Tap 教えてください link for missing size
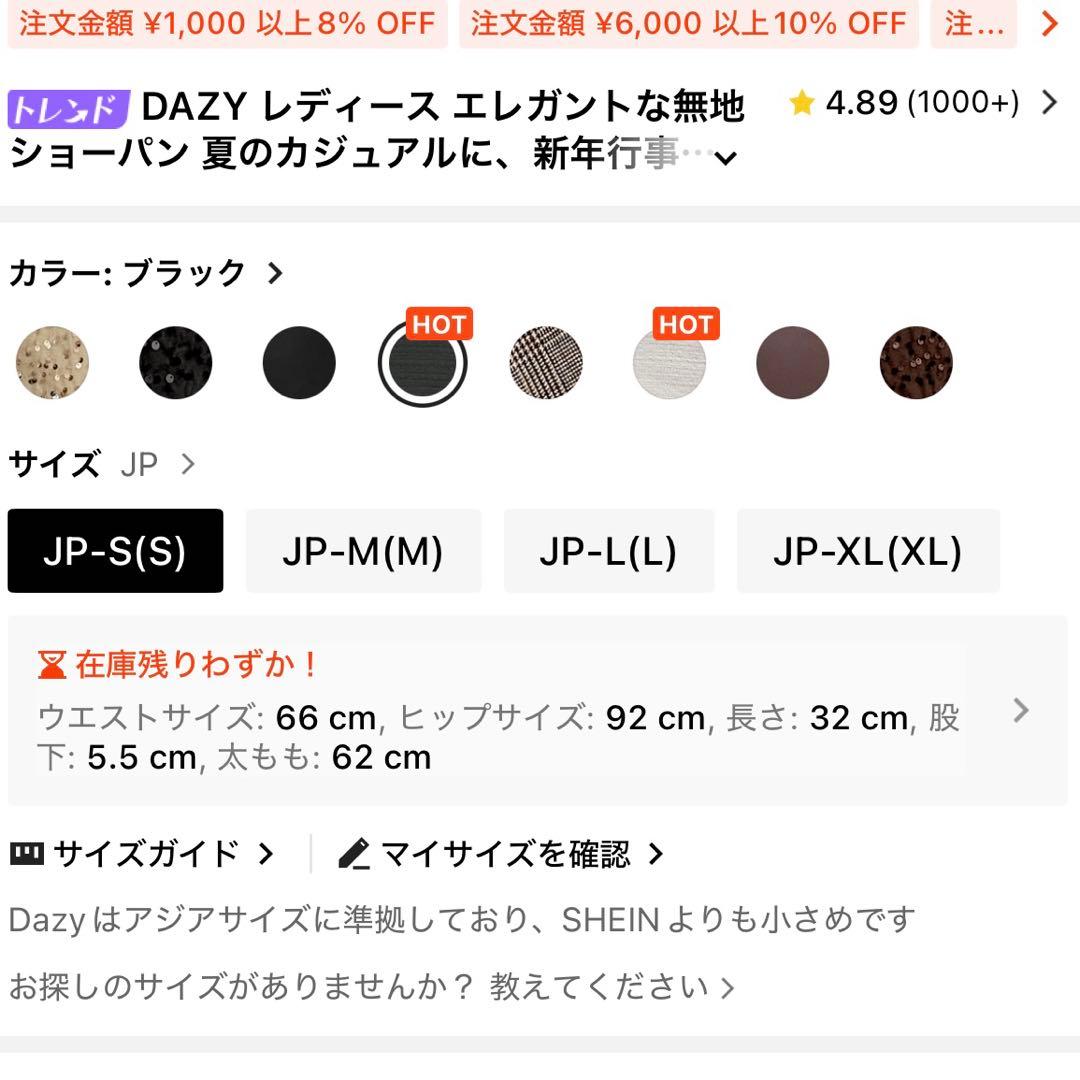The height and width of the screenshot is (1080, 1080). coord(612,987)
